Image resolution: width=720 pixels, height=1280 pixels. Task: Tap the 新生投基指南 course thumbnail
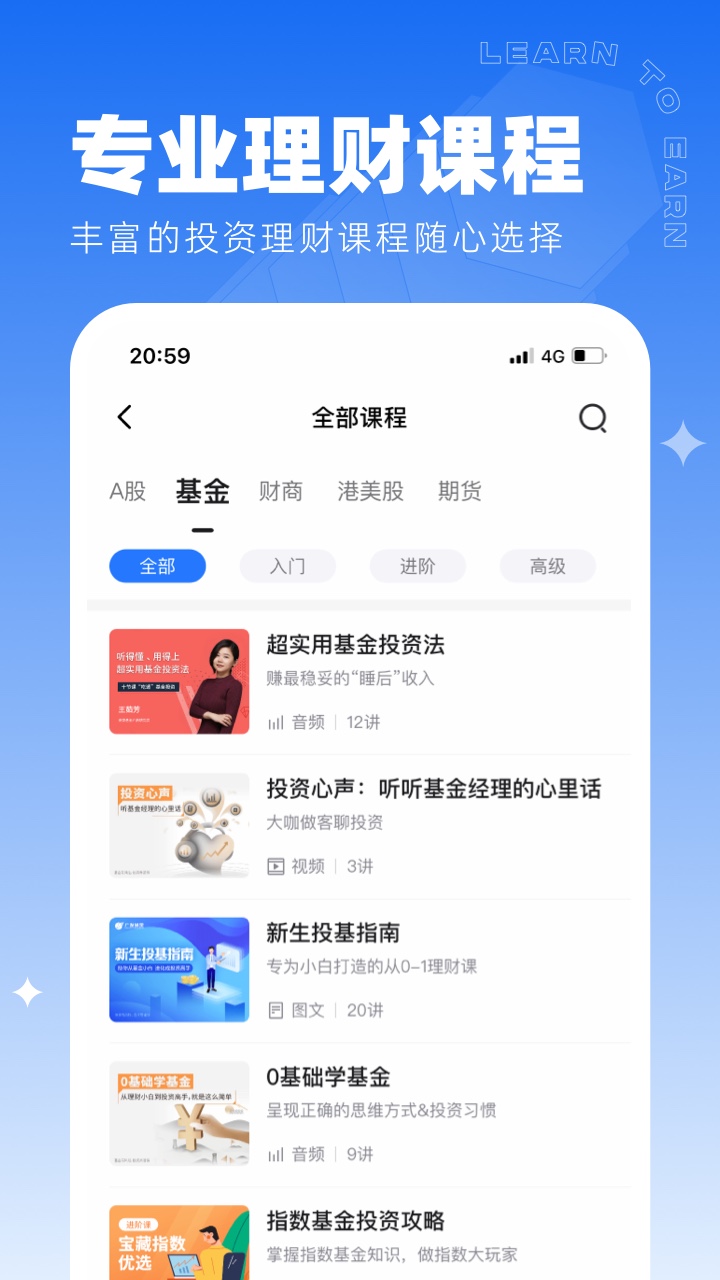coord(179,970)
